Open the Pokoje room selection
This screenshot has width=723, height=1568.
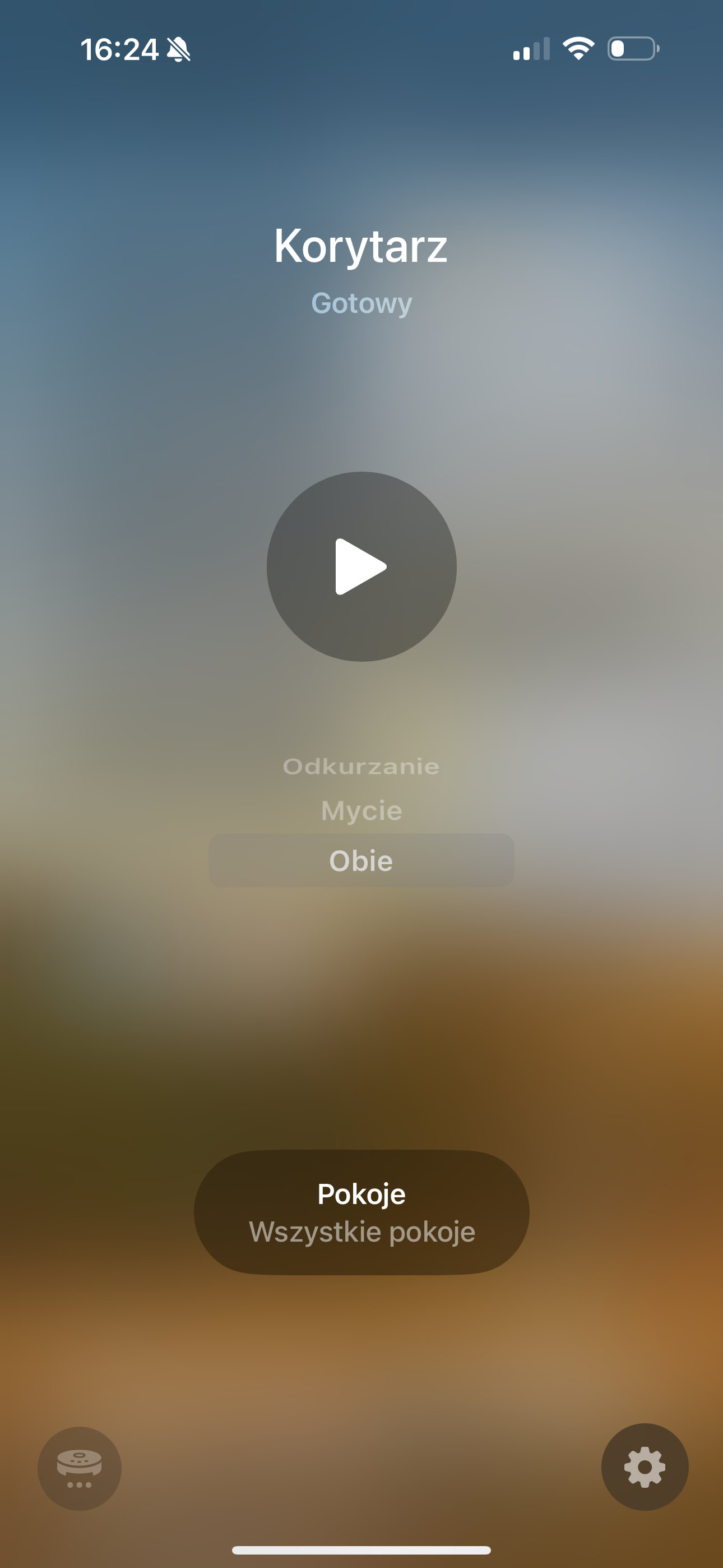tap(361, 1212)
